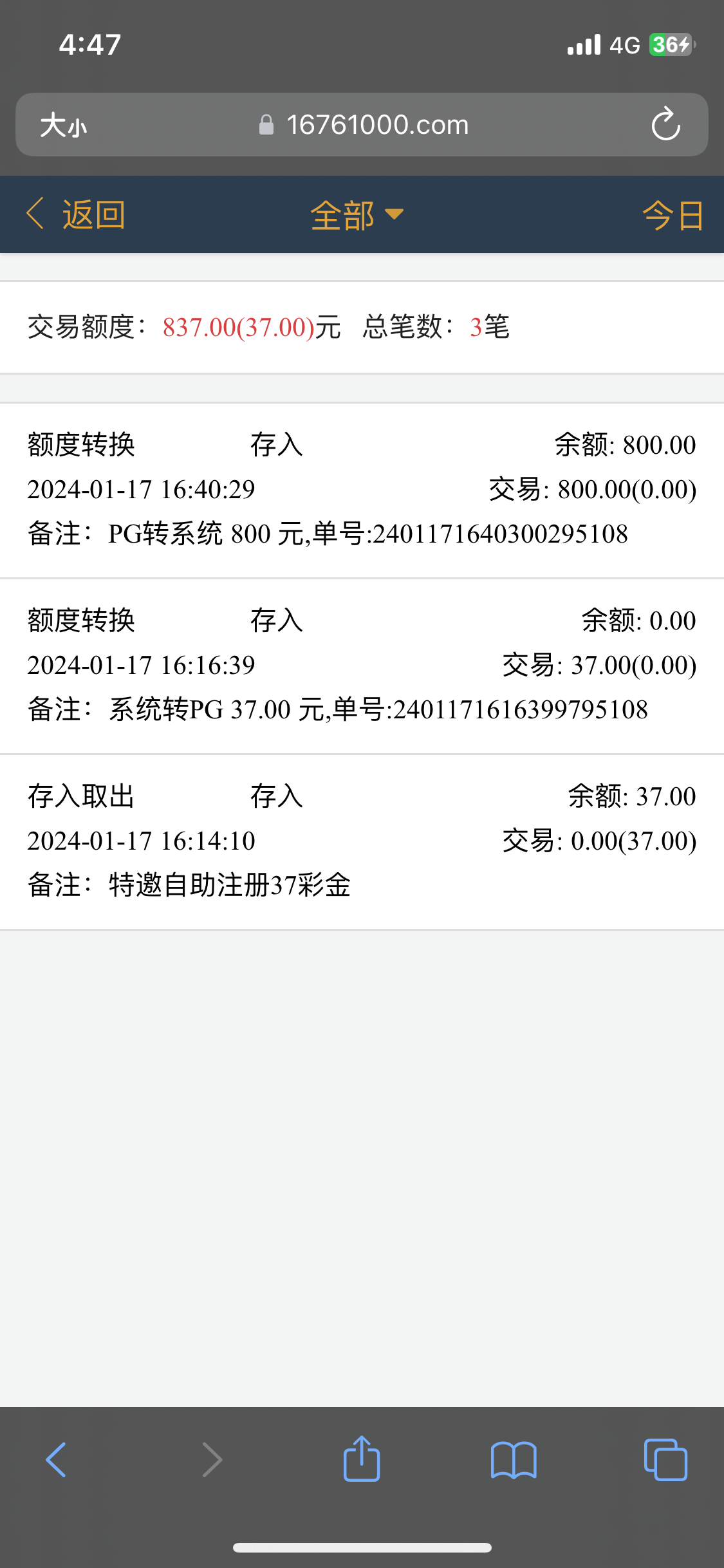Show all open Safari tabs
Screen dimensions: 724x1568
click(665, 1459)
